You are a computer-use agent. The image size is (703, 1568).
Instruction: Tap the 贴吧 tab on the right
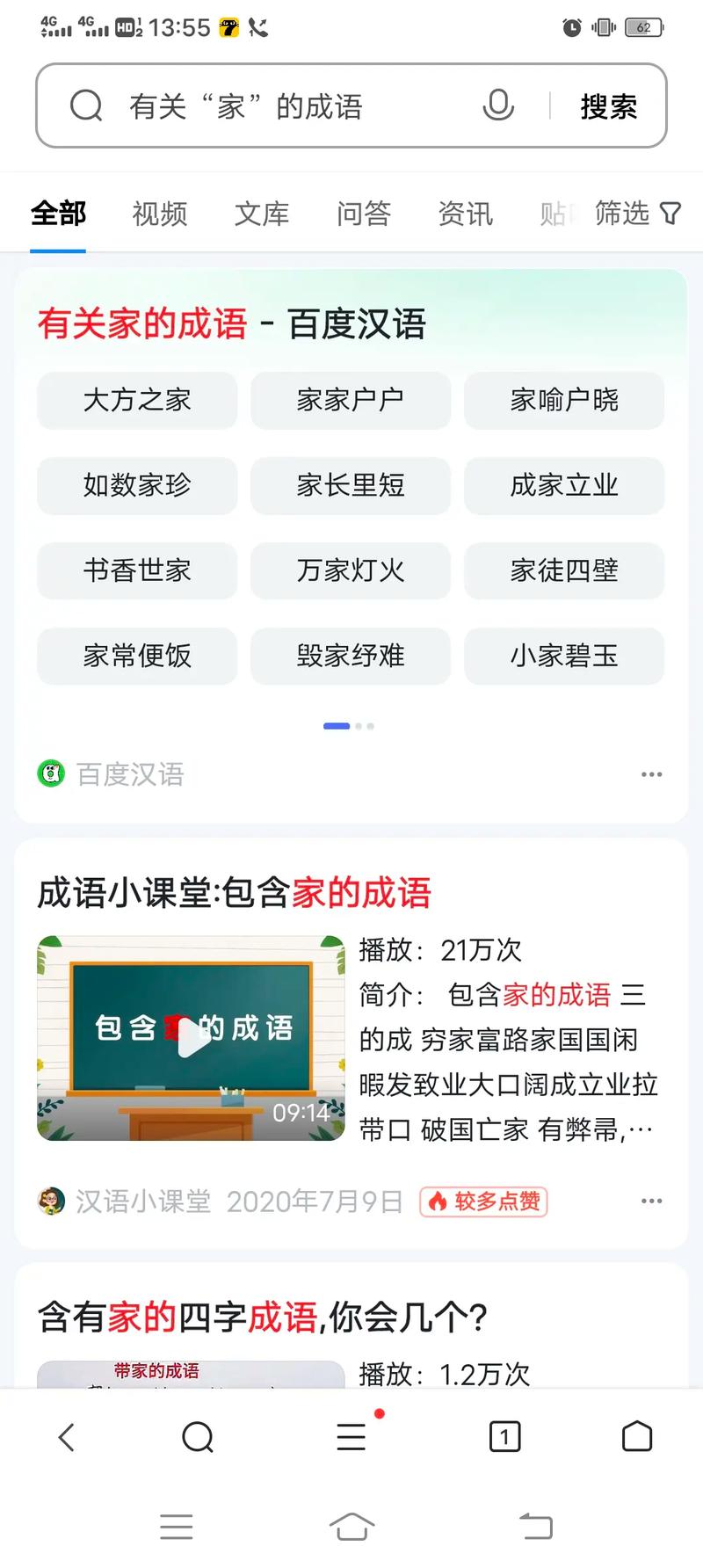point(556,213)
